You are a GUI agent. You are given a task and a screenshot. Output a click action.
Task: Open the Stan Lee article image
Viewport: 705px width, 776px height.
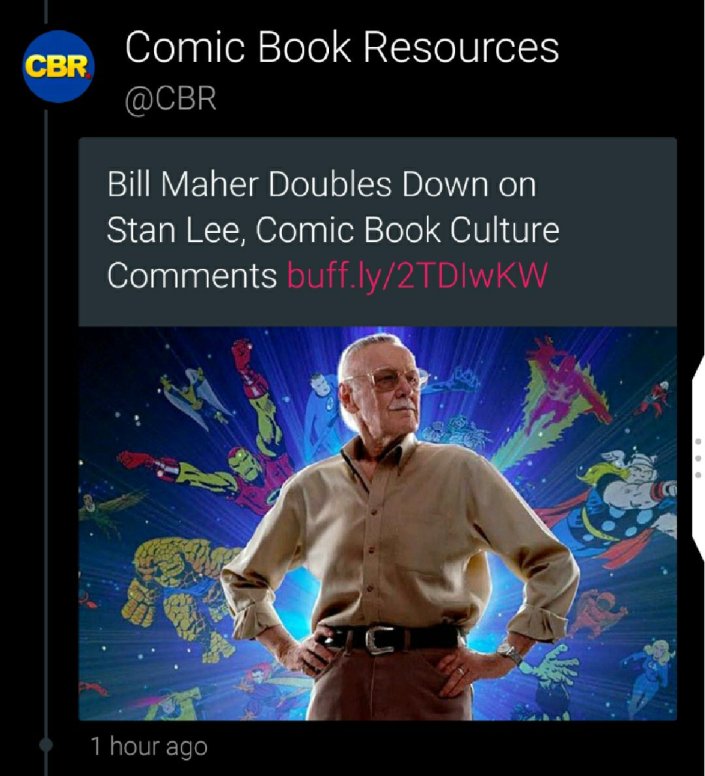point(378,523)
